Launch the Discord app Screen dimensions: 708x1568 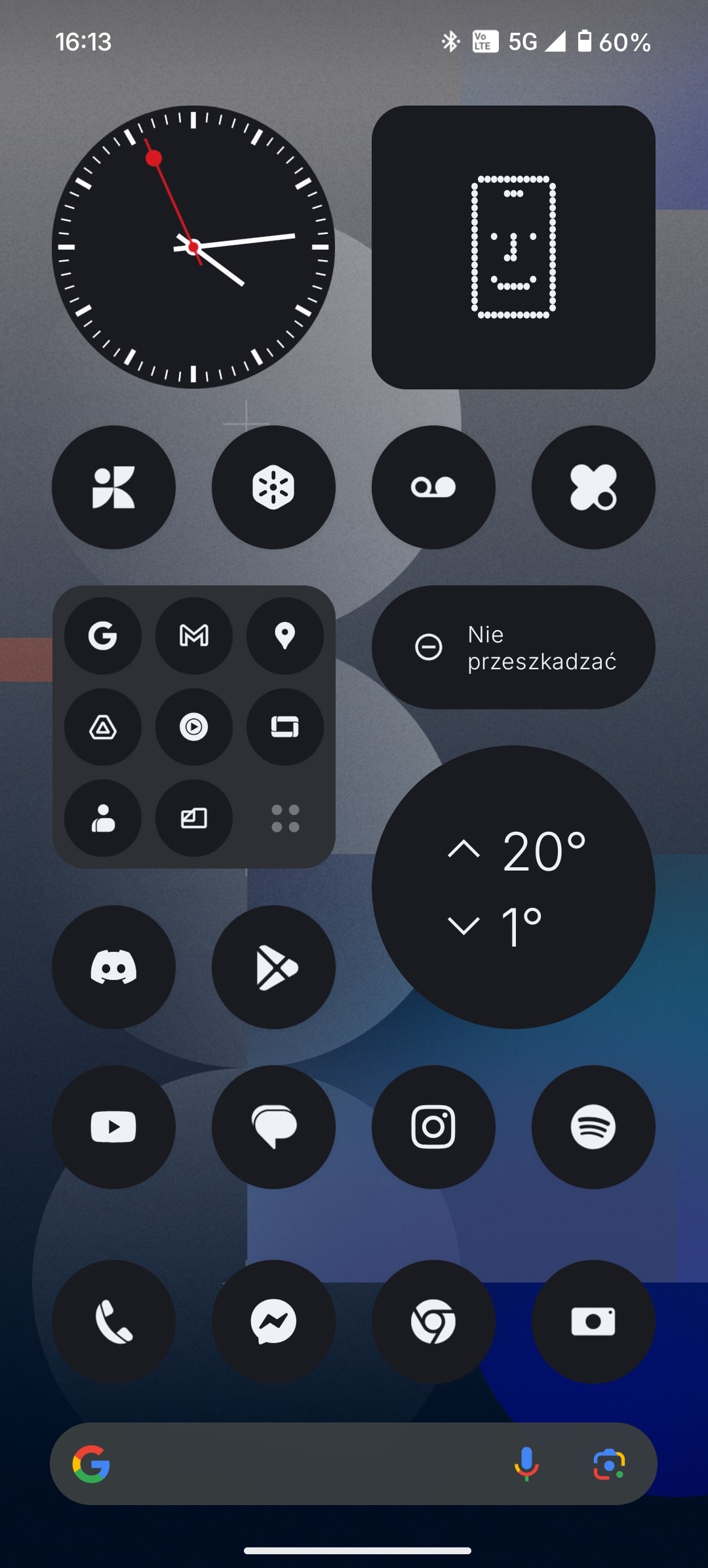[x=113, y=967]
